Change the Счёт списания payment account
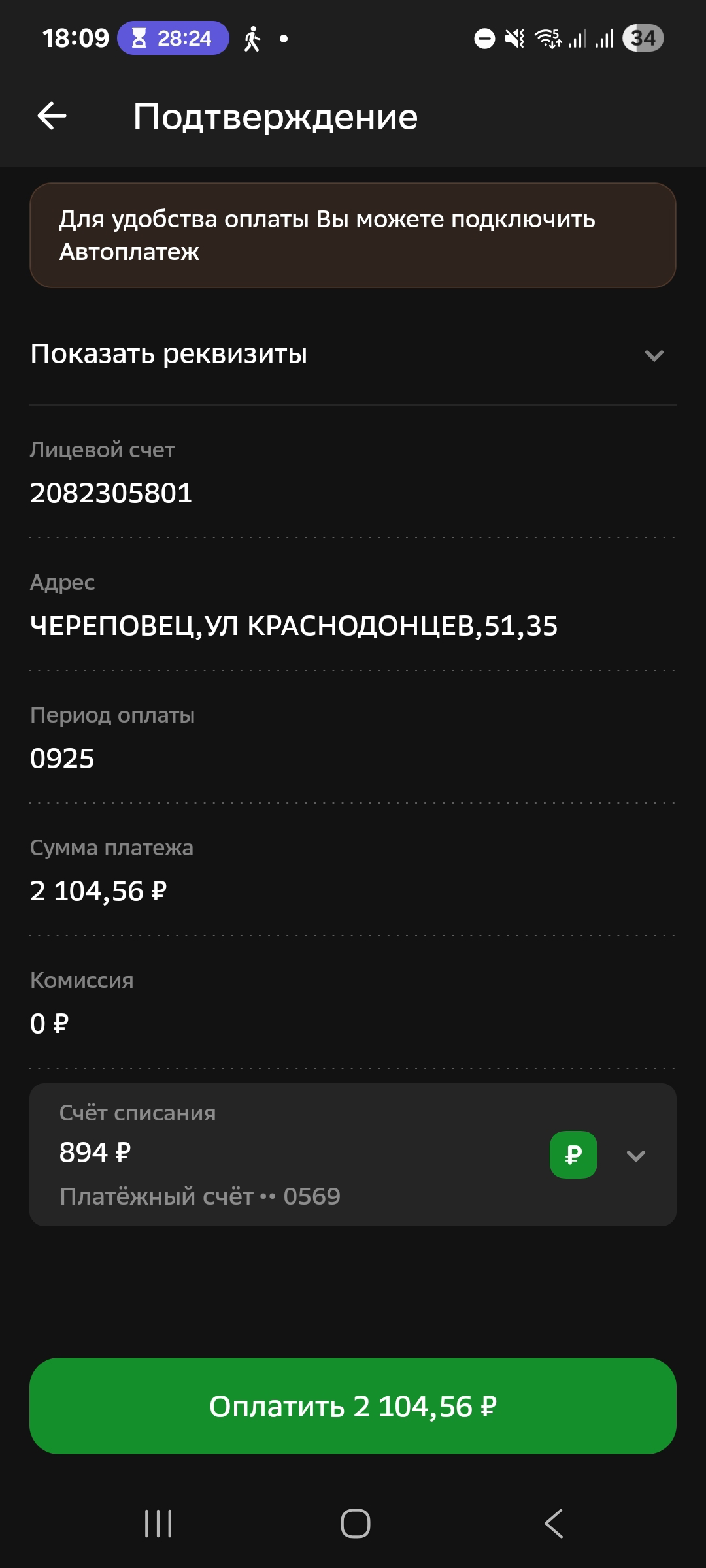This screenshot has height=1568, width=706. point(353,1154)
